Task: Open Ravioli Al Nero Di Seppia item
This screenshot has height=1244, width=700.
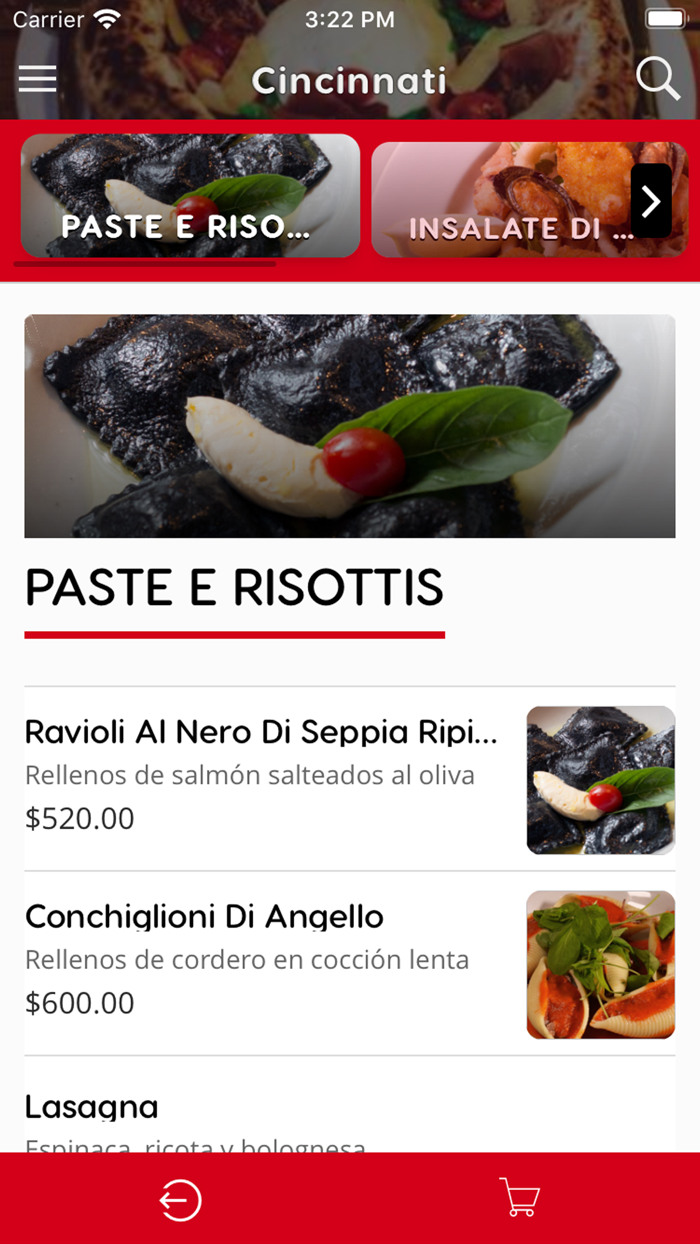Action: pyautogui.click(x=350, y=779)
